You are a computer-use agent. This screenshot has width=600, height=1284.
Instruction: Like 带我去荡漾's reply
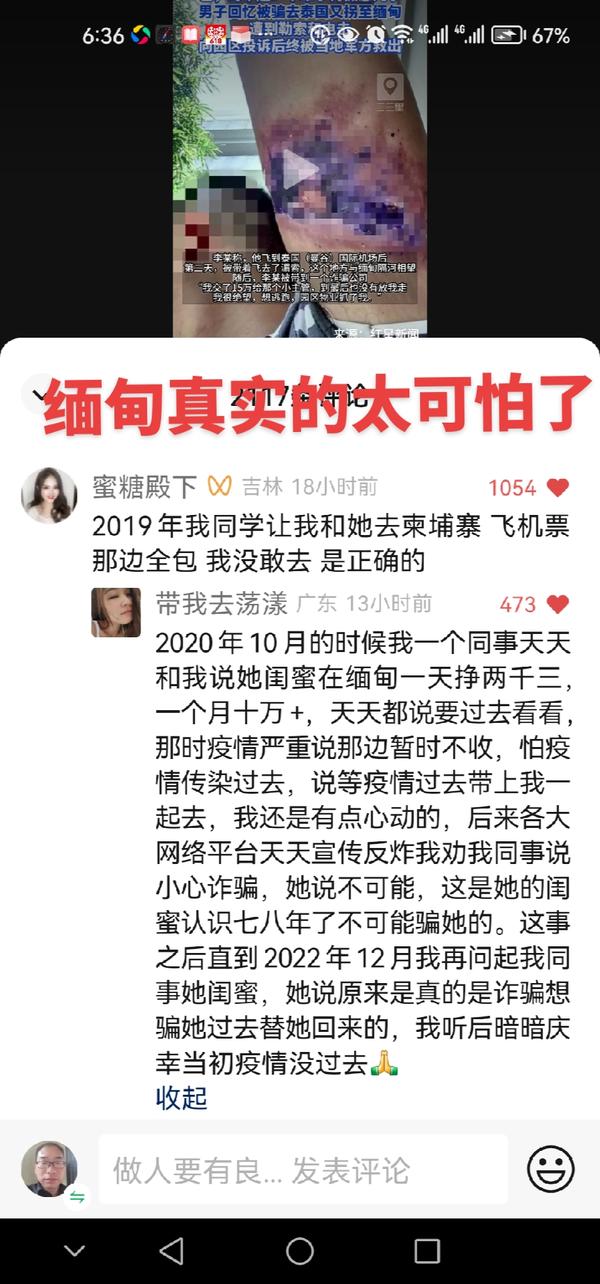tap(557, 604)
